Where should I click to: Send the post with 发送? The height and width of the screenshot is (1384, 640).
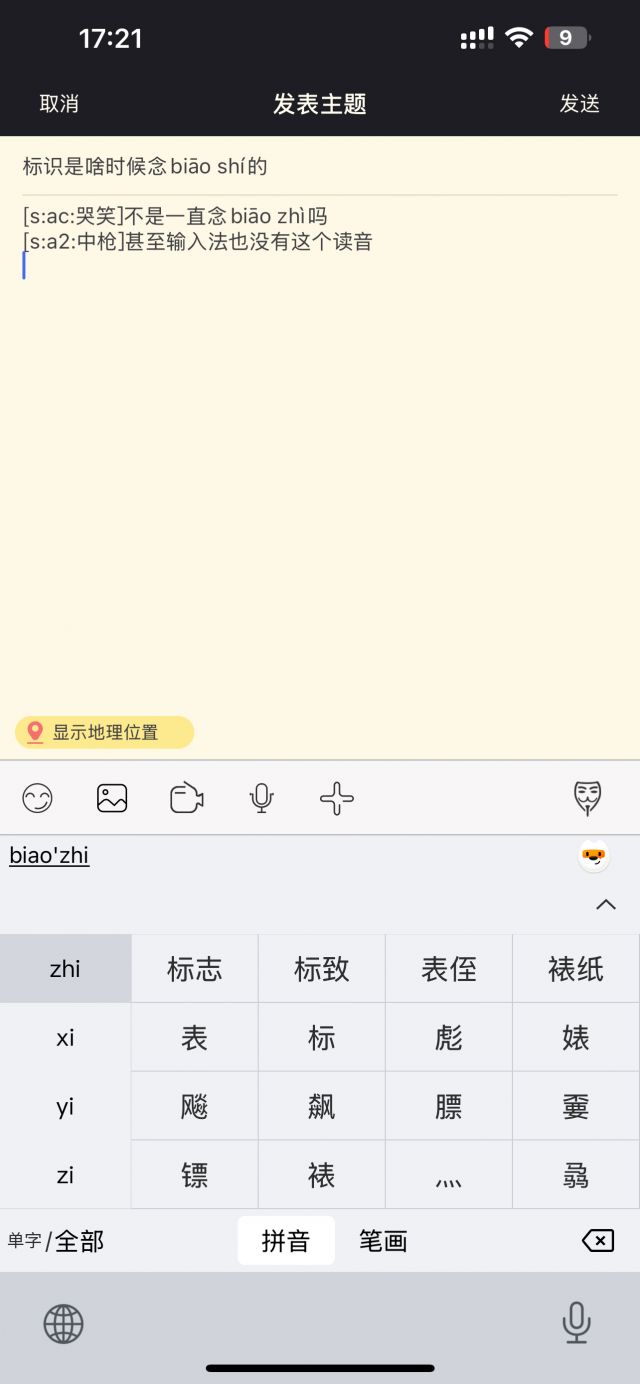580,103
